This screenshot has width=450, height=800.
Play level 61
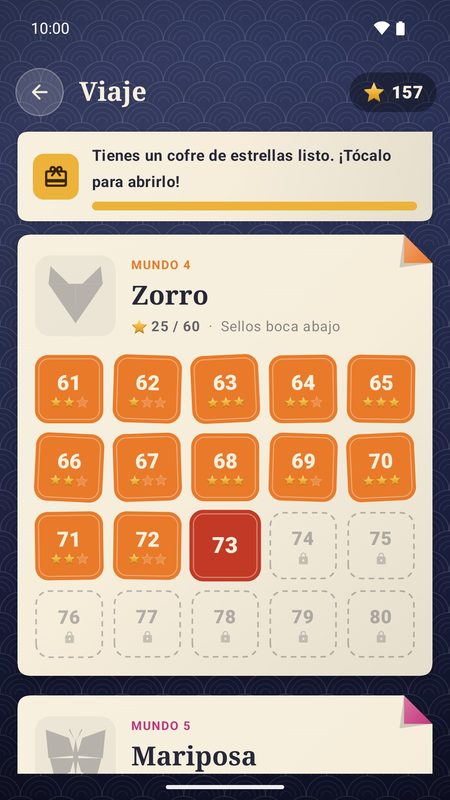coord(69,389)
